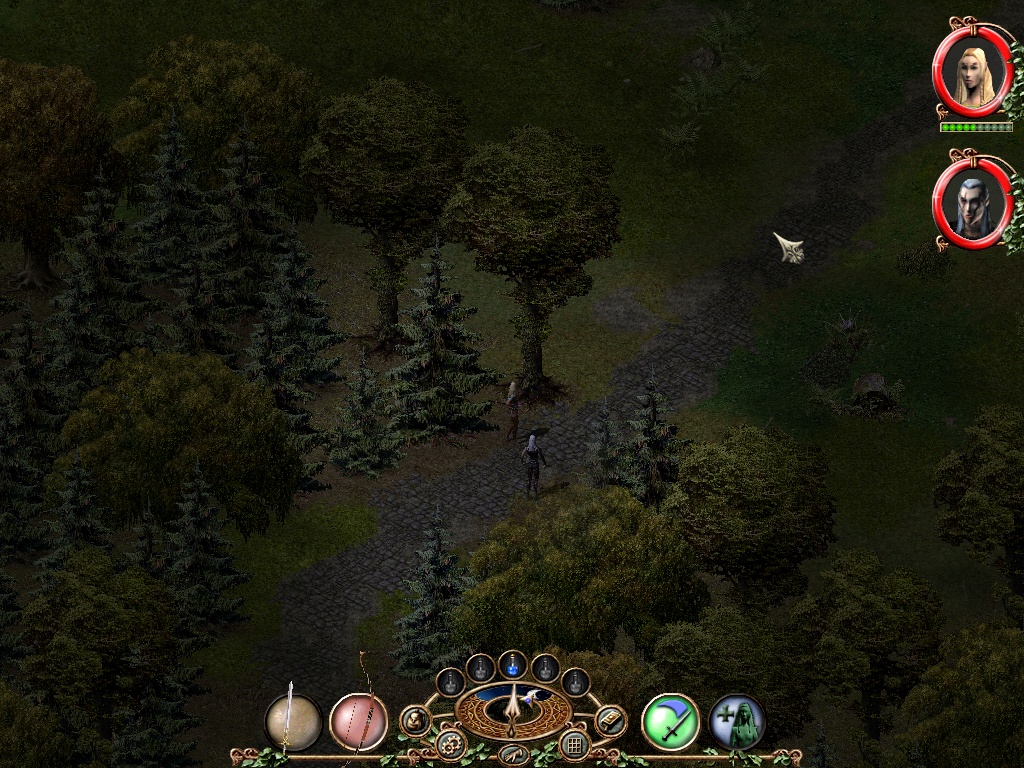Activate the healing statue spell slot
Image resolution: width=1024 pixels, height=768 pixels.
(737, 722)
